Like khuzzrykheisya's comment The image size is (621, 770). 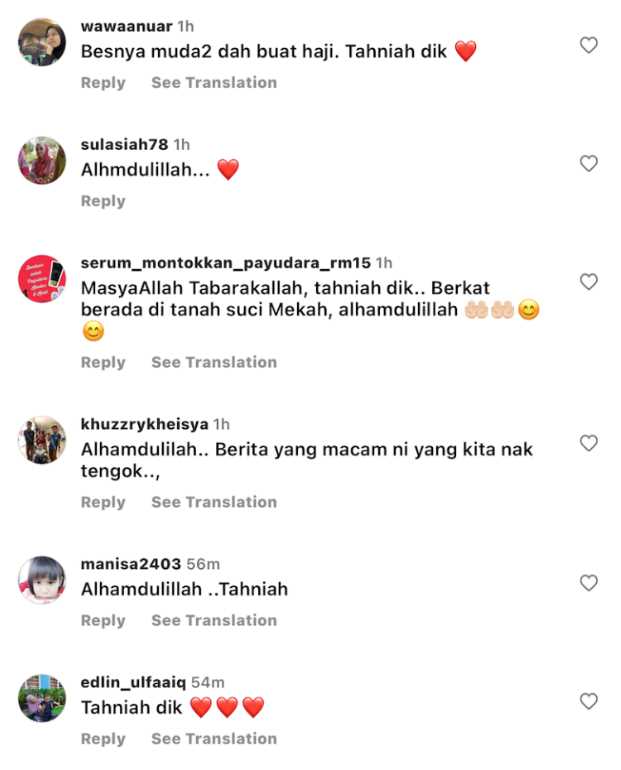pos(589,443)
